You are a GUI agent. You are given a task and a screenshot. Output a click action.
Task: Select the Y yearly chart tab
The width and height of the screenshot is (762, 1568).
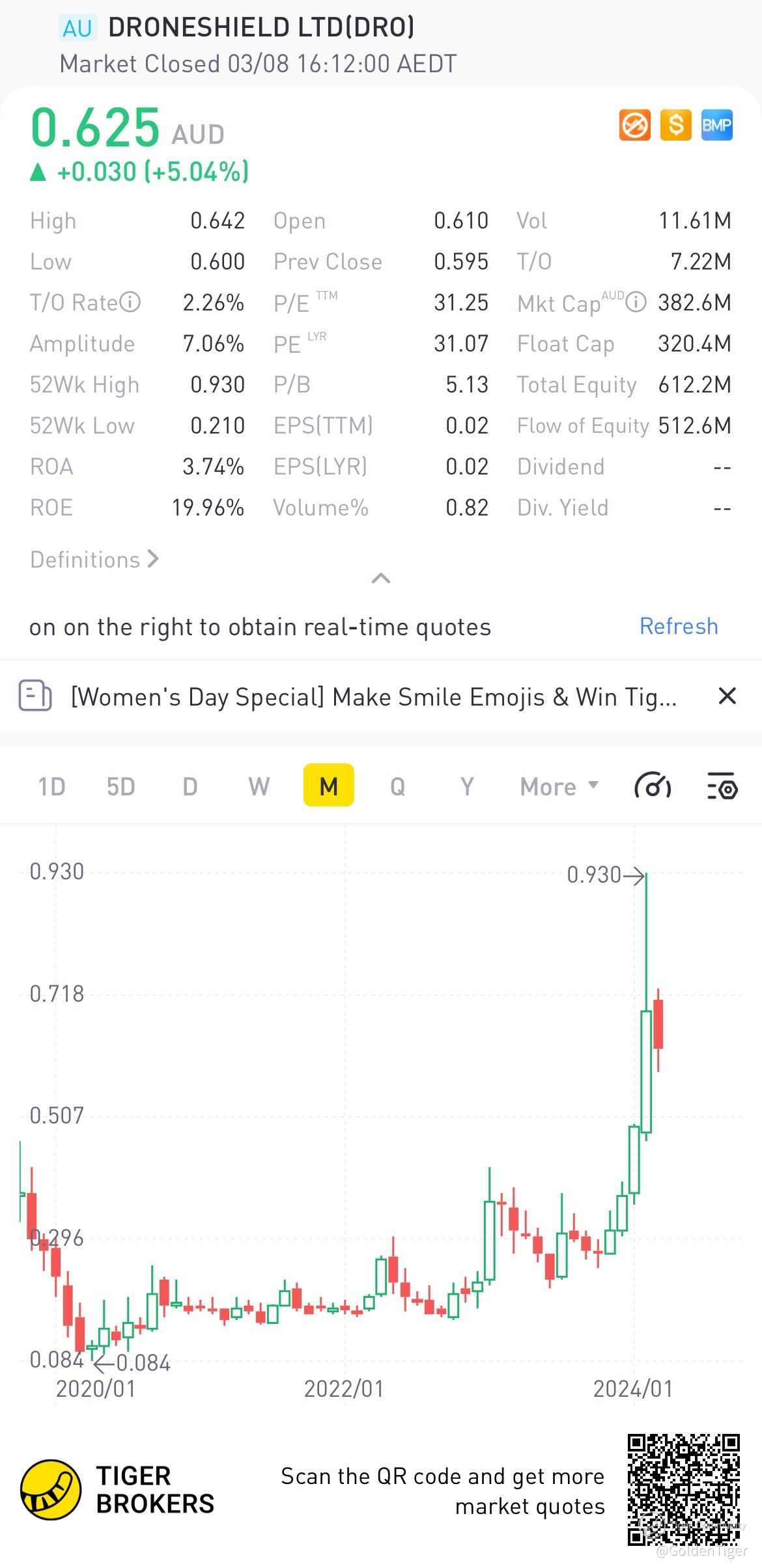pos(467,786)
